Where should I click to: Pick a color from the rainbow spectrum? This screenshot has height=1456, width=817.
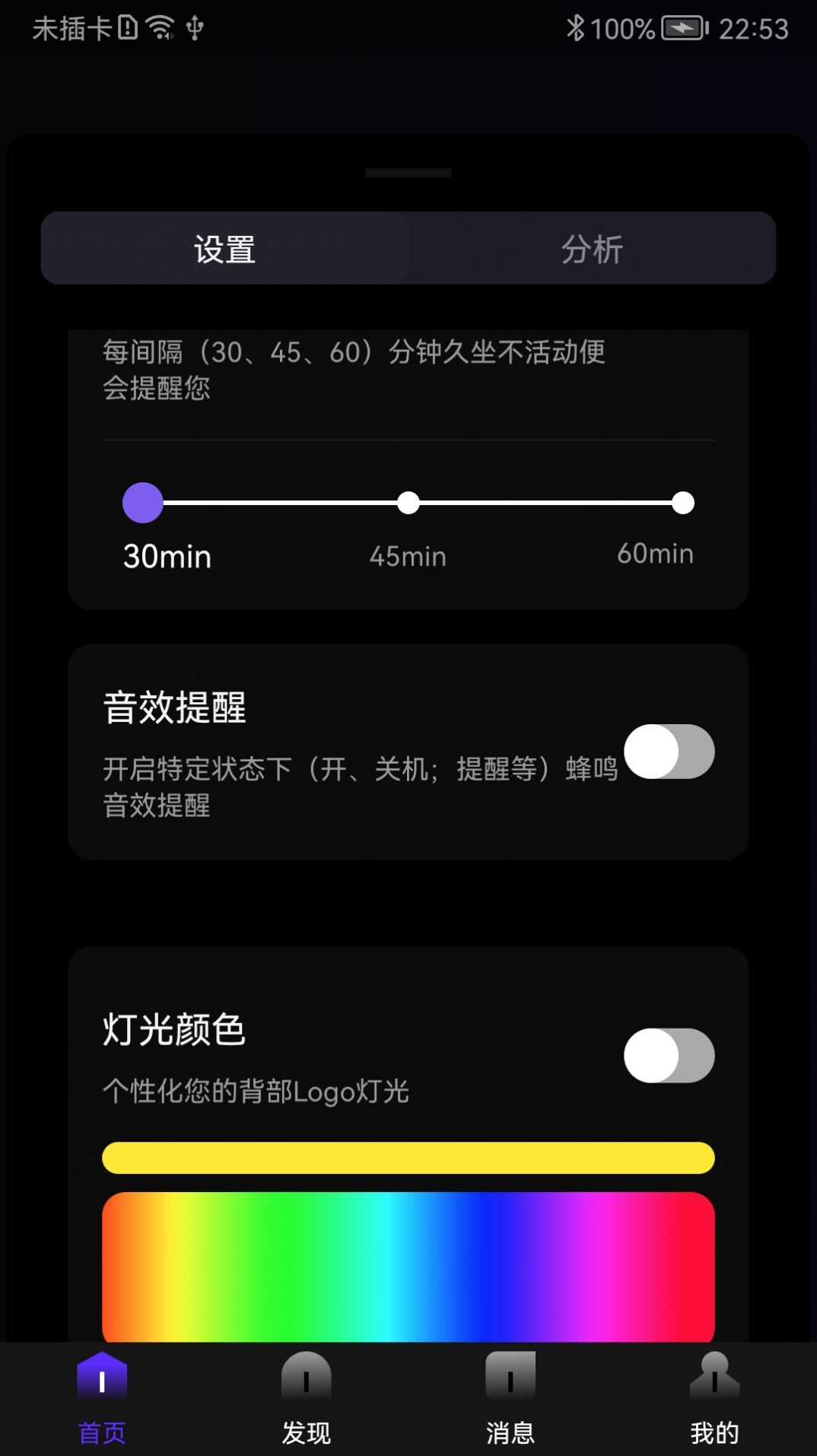(x=408, y=1267)
